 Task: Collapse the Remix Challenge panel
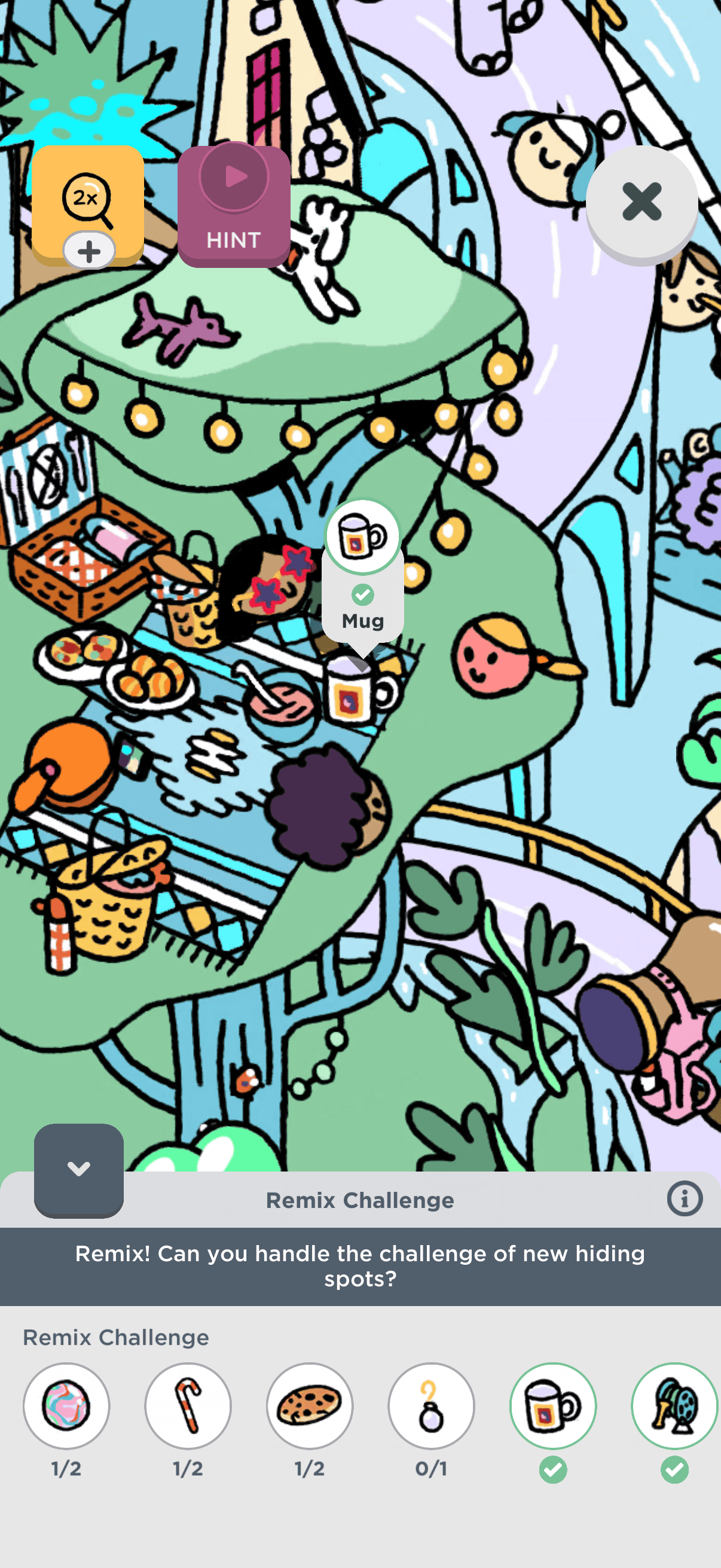pyautogui.click(x=79, y=1169)
